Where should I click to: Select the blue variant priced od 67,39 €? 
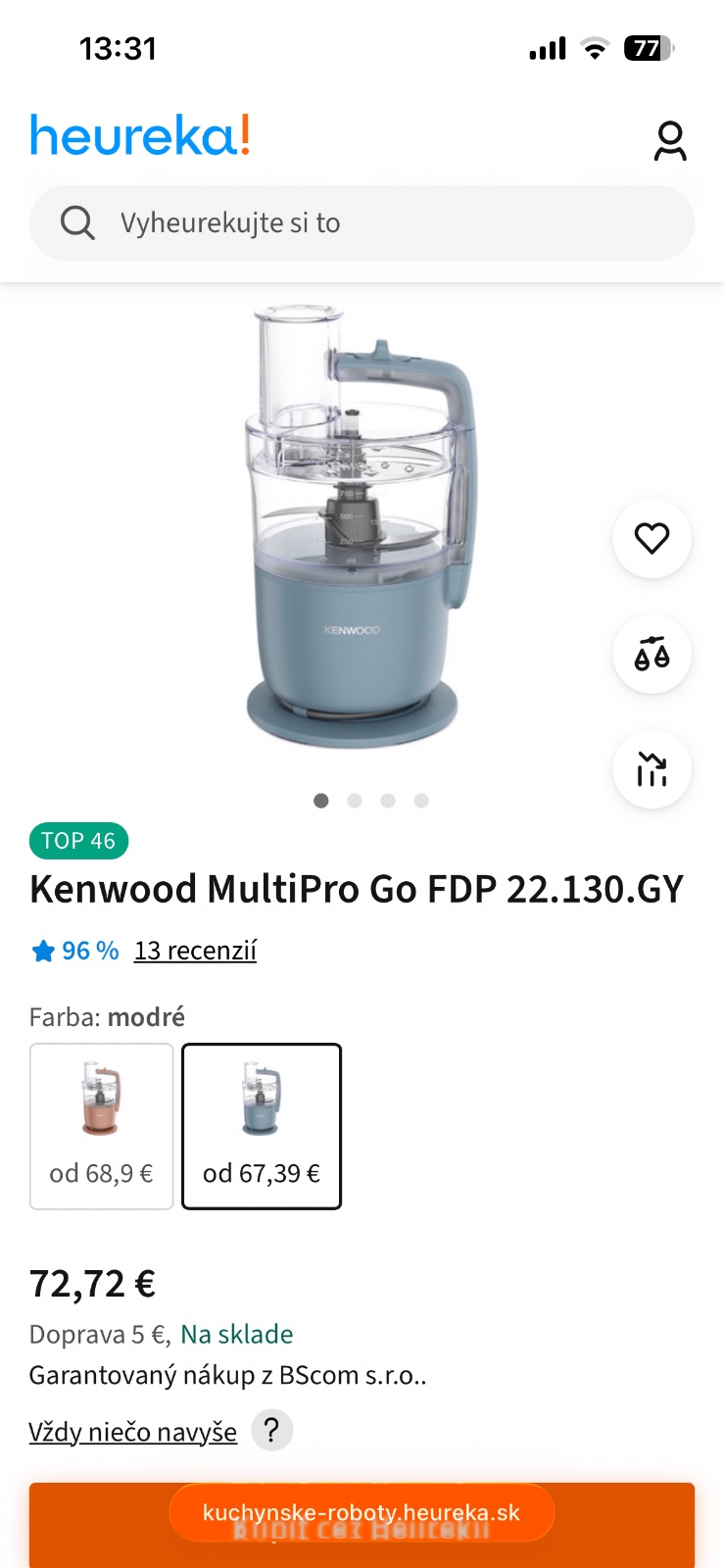click(262, 1126)
